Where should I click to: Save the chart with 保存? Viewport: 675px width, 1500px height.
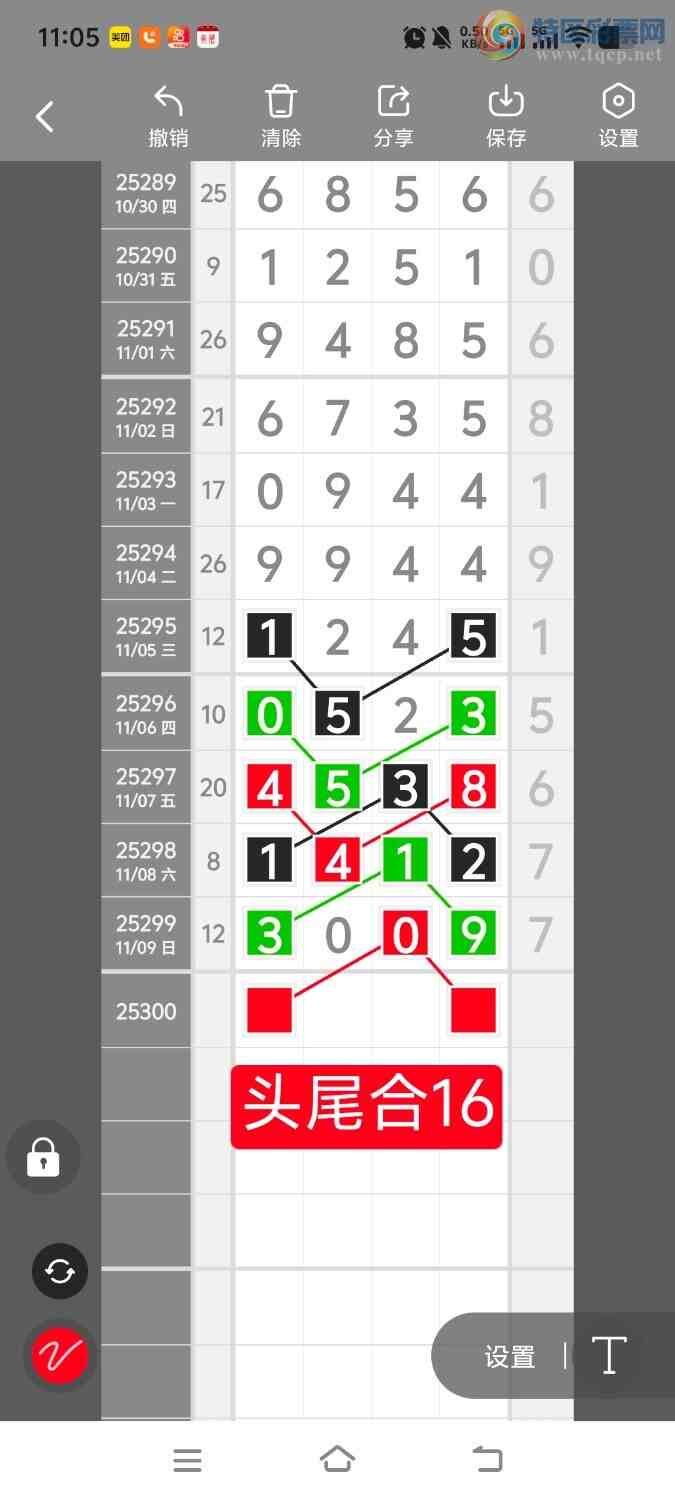pyautogui.click(x=506, y=116)
